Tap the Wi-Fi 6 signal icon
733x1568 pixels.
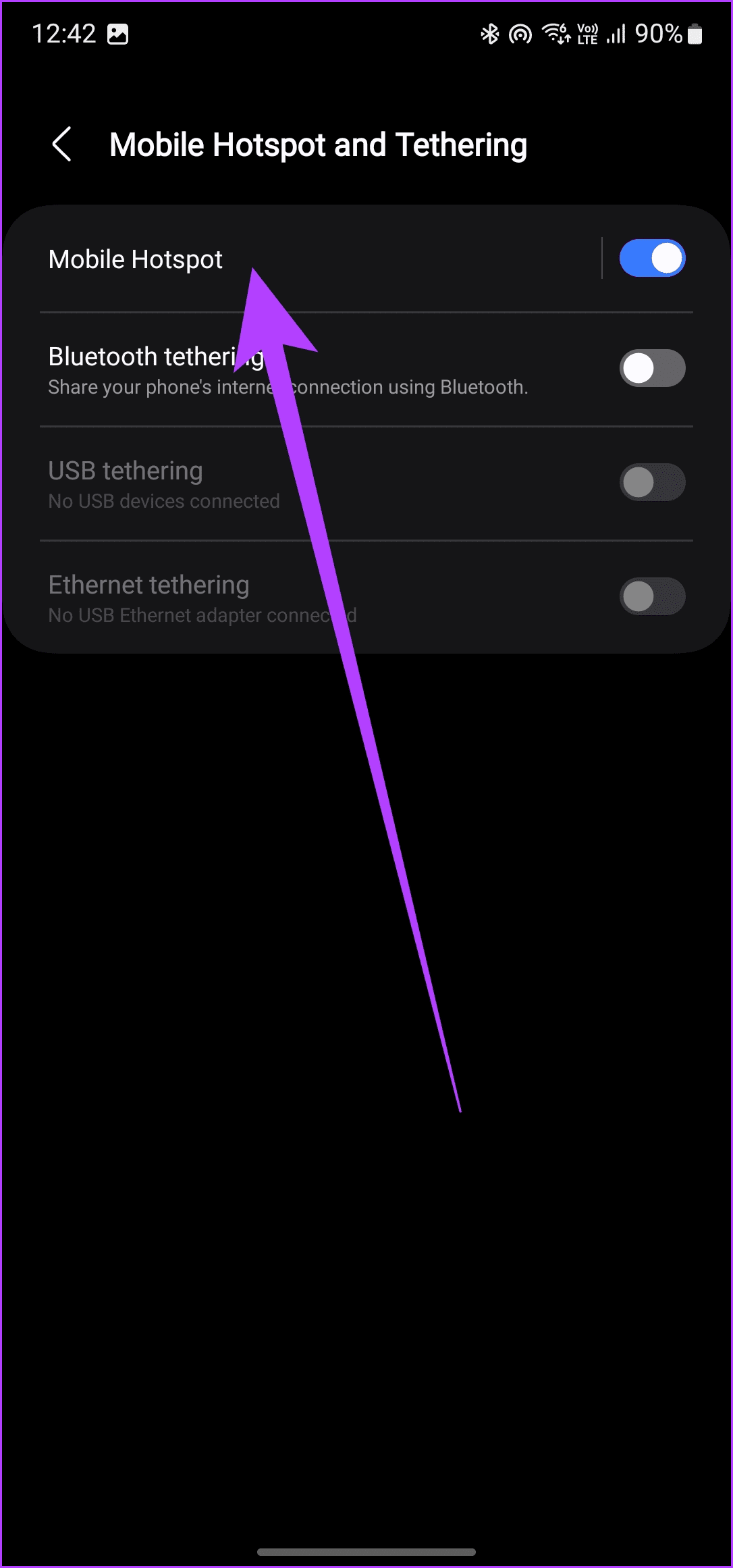[x=555, y=33]
